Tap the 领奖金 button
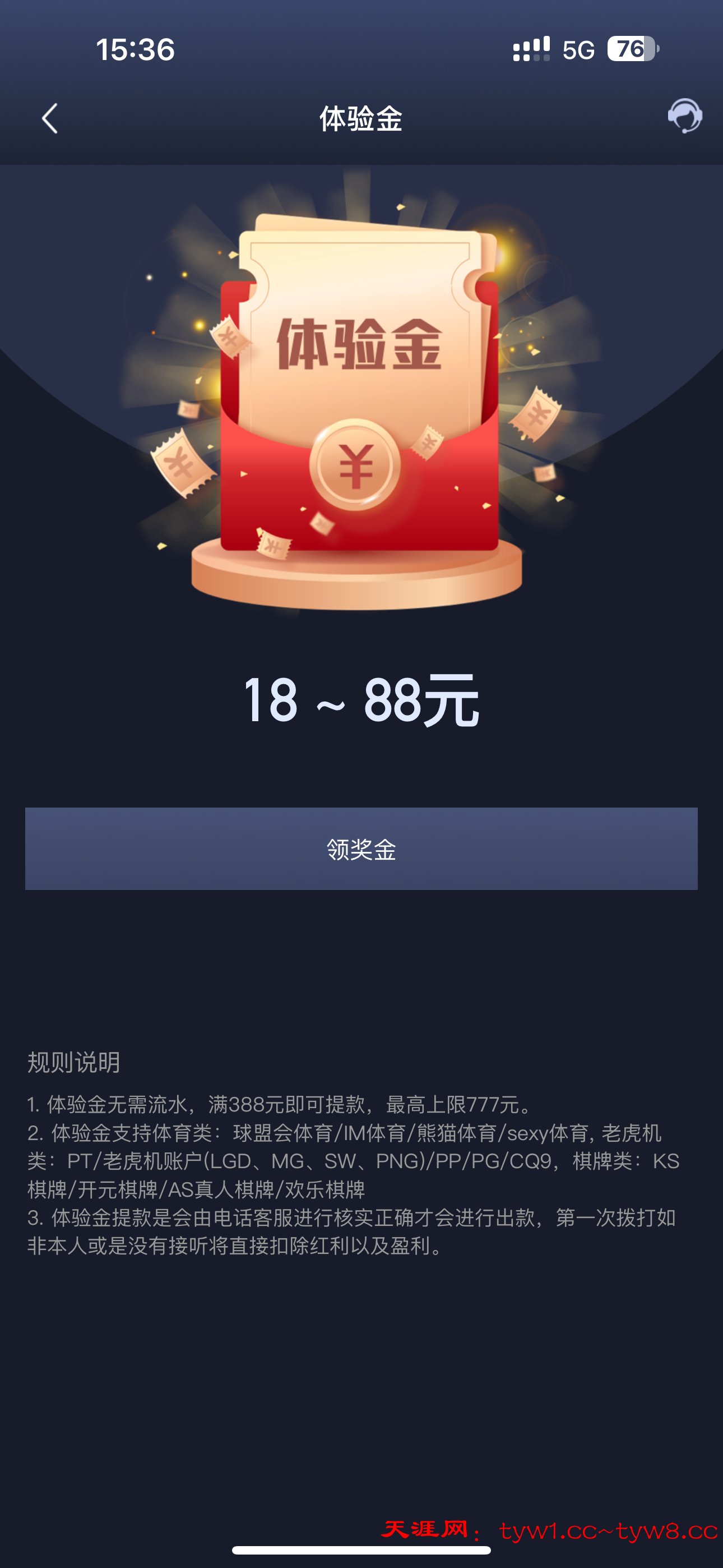Screen dimensions: 723x1568 point(361,848)
